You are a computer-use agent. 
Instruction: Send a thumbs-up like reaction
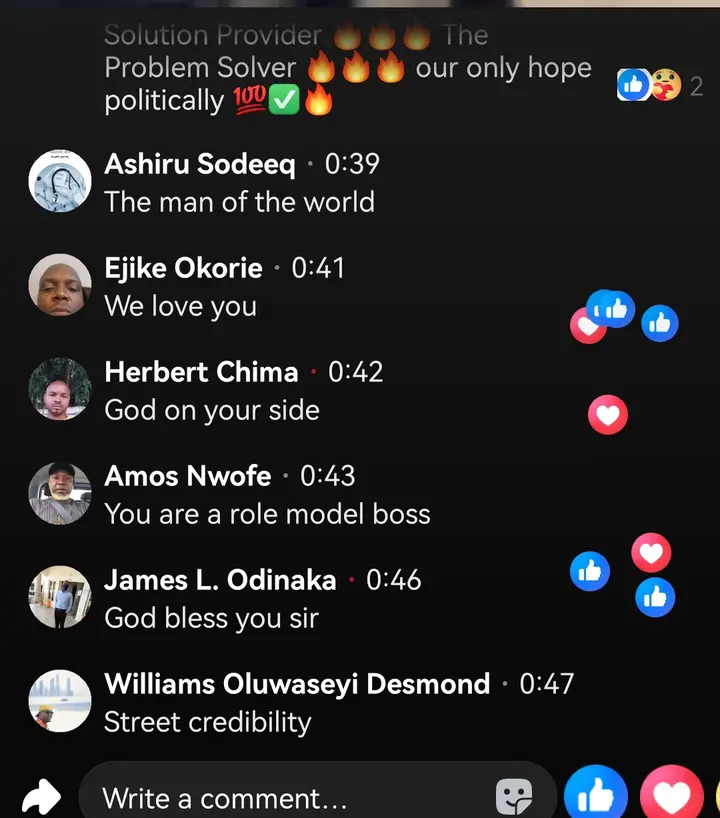click(x=596, y=796)
